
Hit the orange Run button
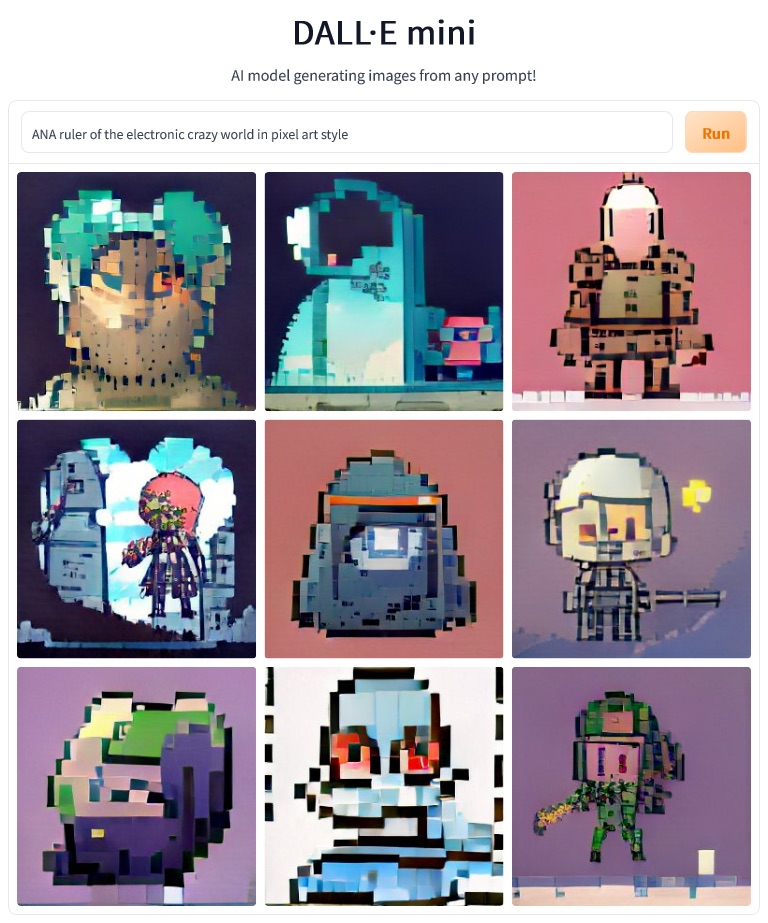pos(715,133)
